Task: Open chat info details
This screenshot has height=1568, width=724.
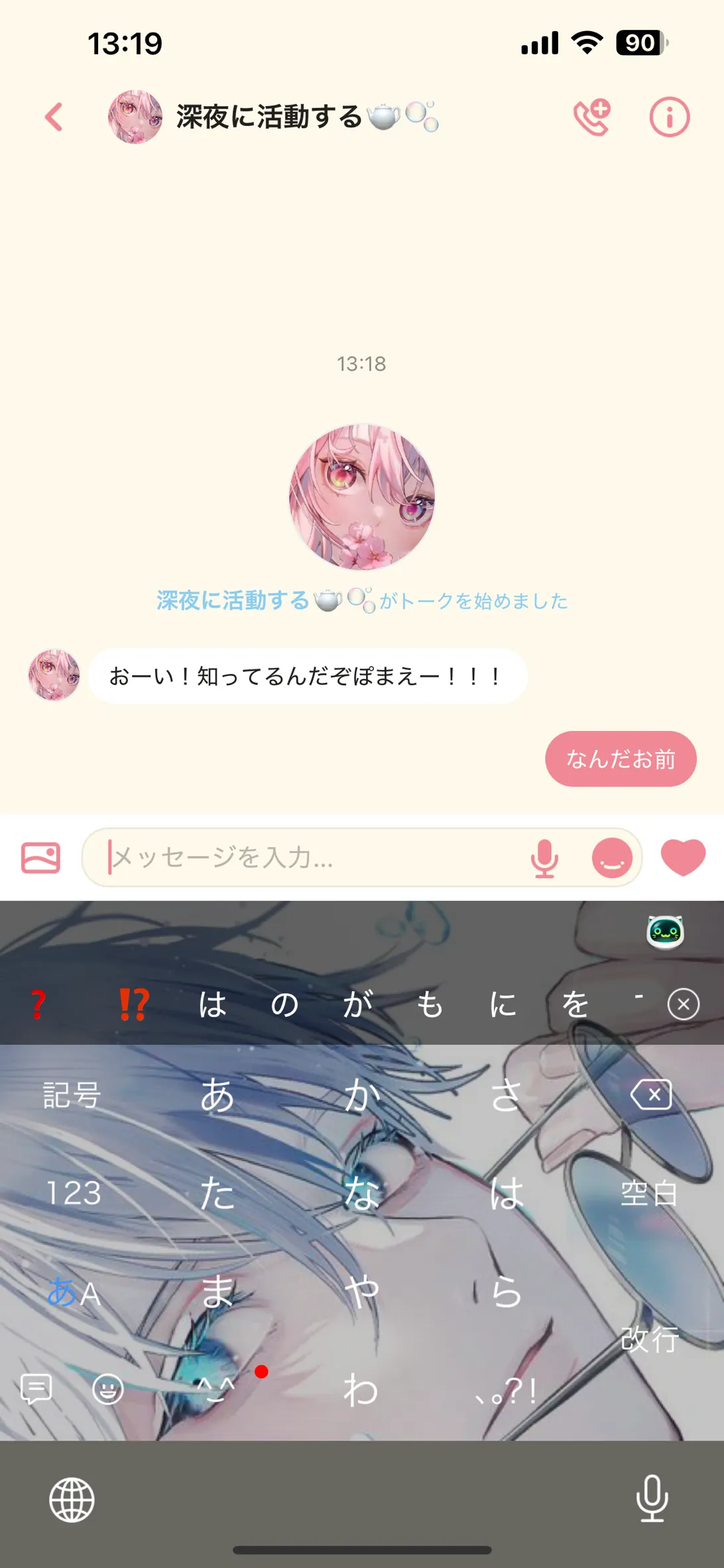Action: pyautogui.click(x=669, y=117)
